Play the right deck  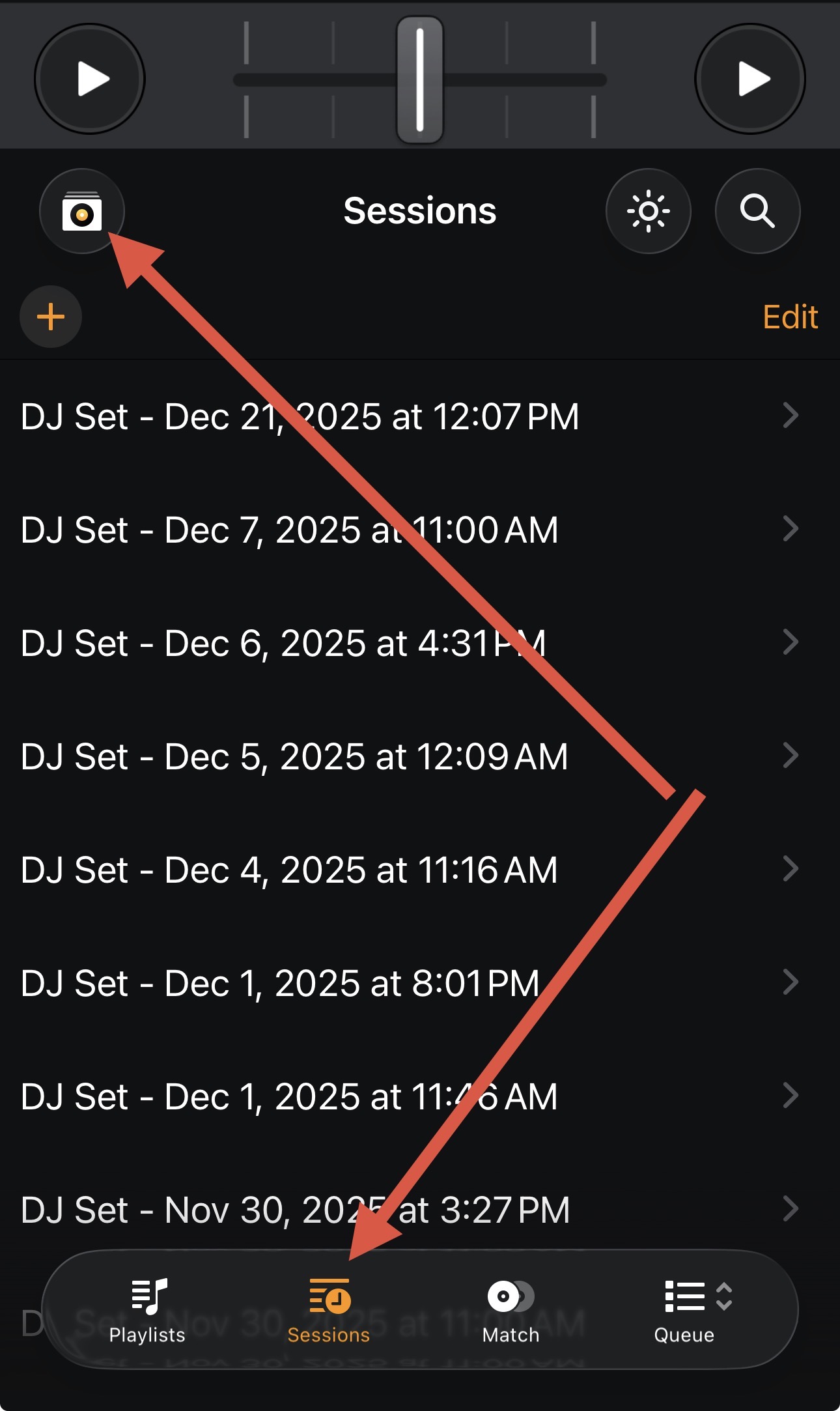pos(750,79)
